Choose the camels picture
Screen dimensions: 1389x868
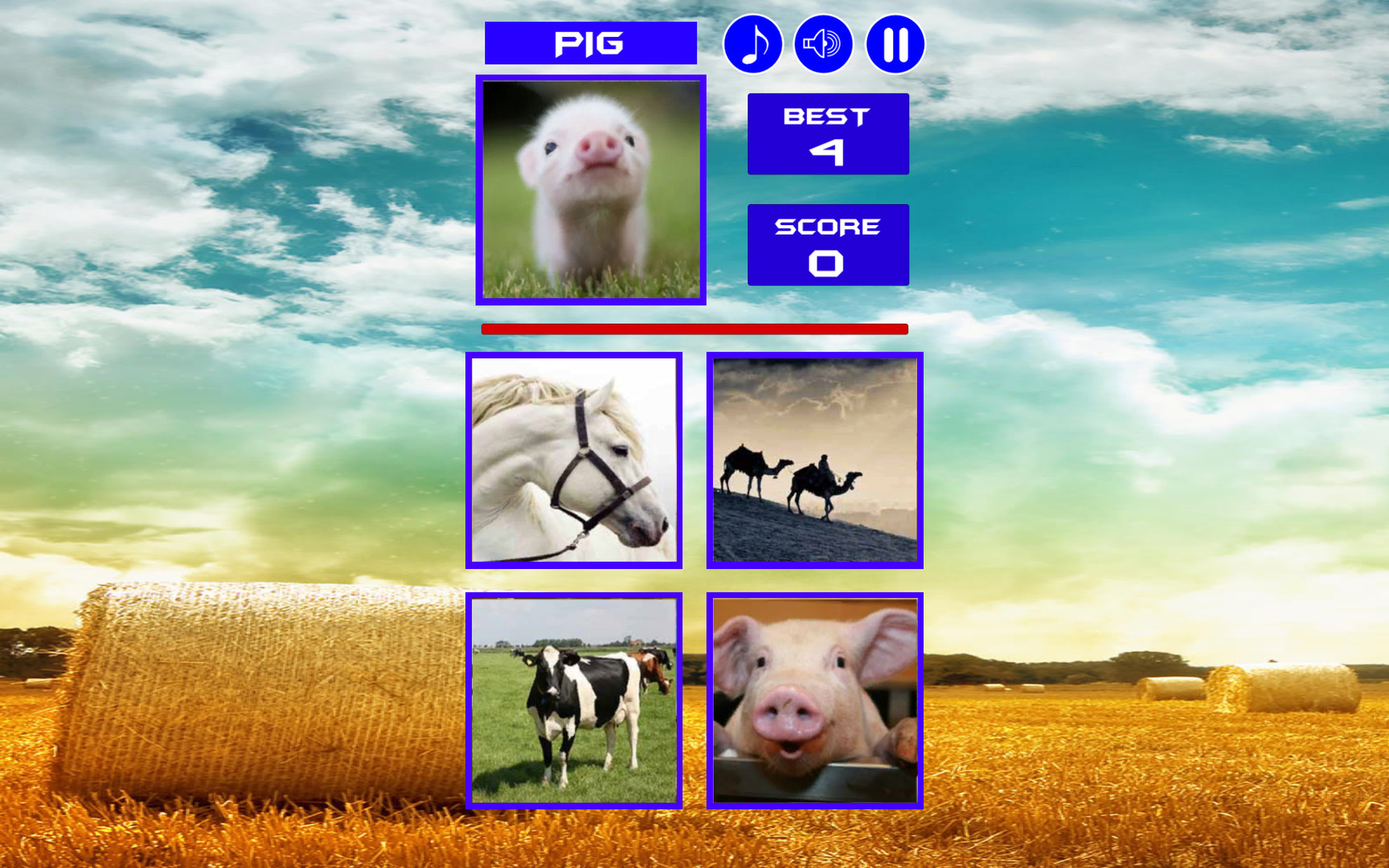coord(814,460)
